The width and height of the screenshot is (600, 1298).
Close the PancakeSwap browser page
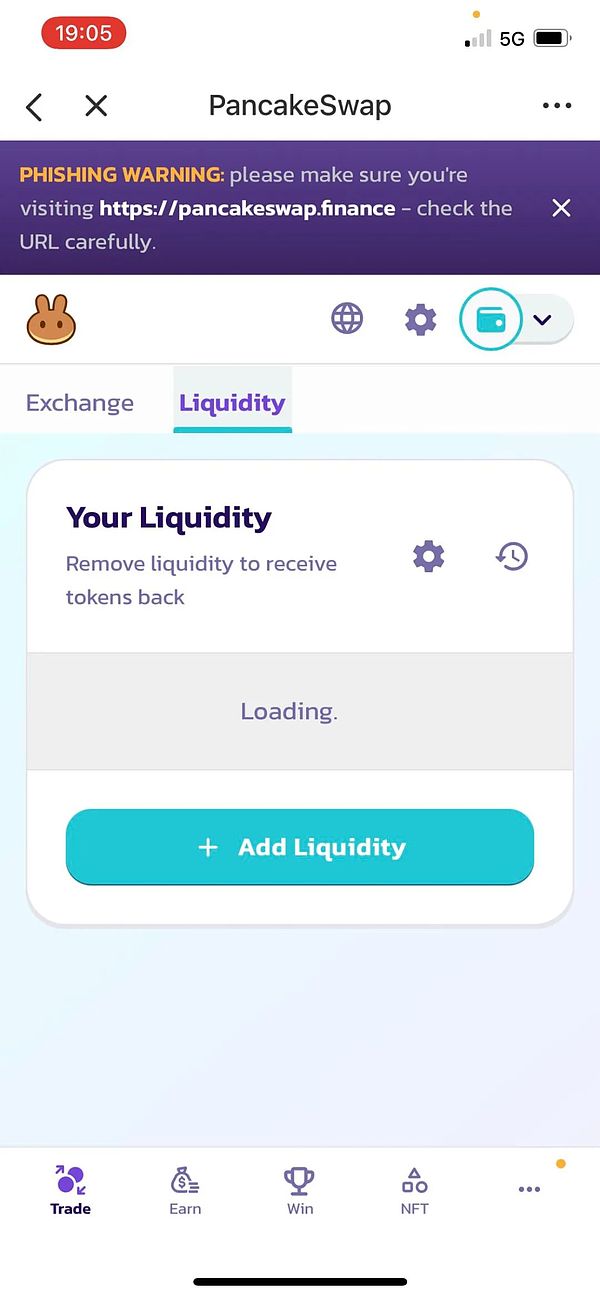pyautogui.click(x=96, y=106)
